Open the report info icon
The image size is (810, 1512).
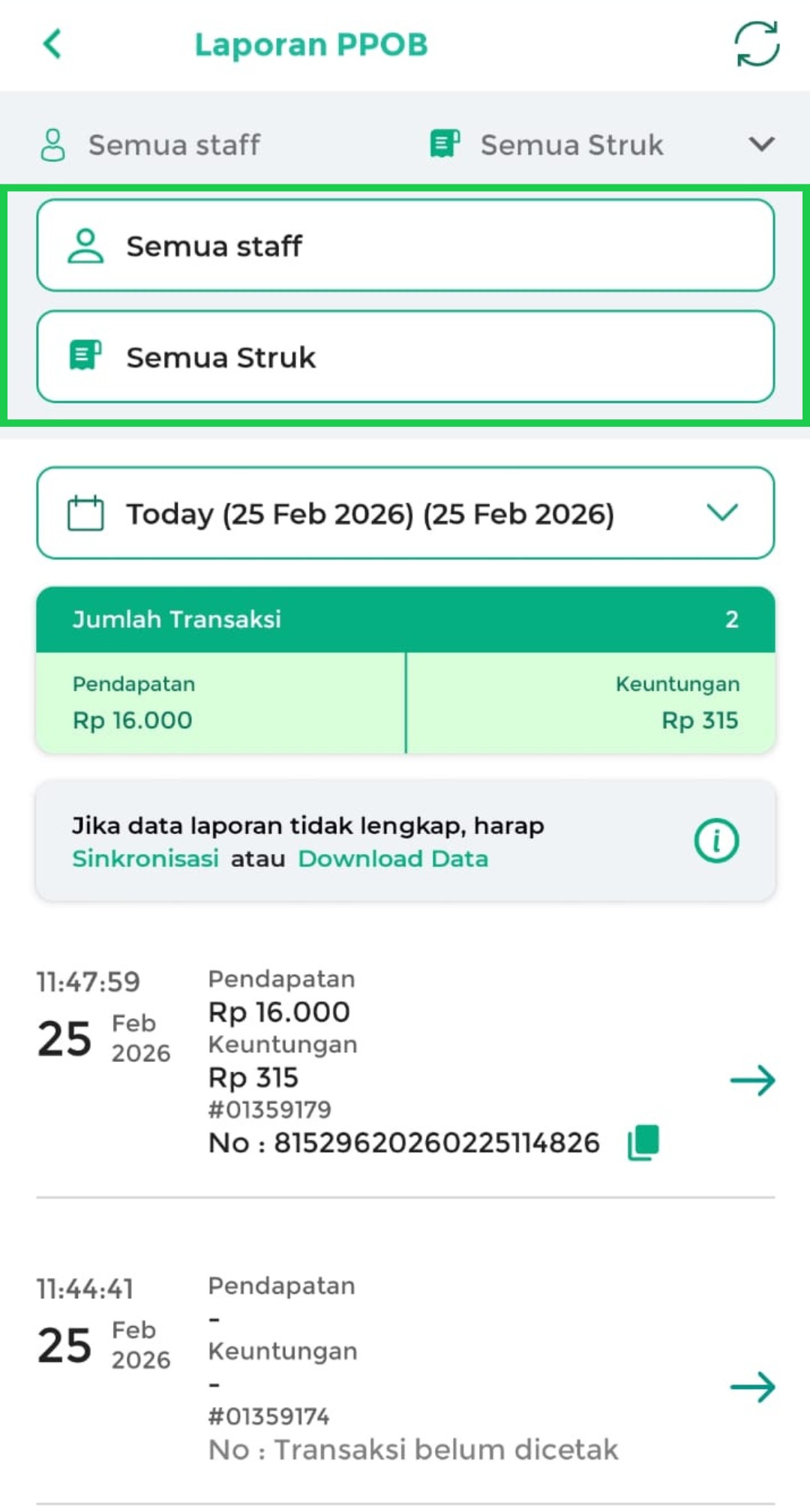pyautogui.click(x=716, y=840)
